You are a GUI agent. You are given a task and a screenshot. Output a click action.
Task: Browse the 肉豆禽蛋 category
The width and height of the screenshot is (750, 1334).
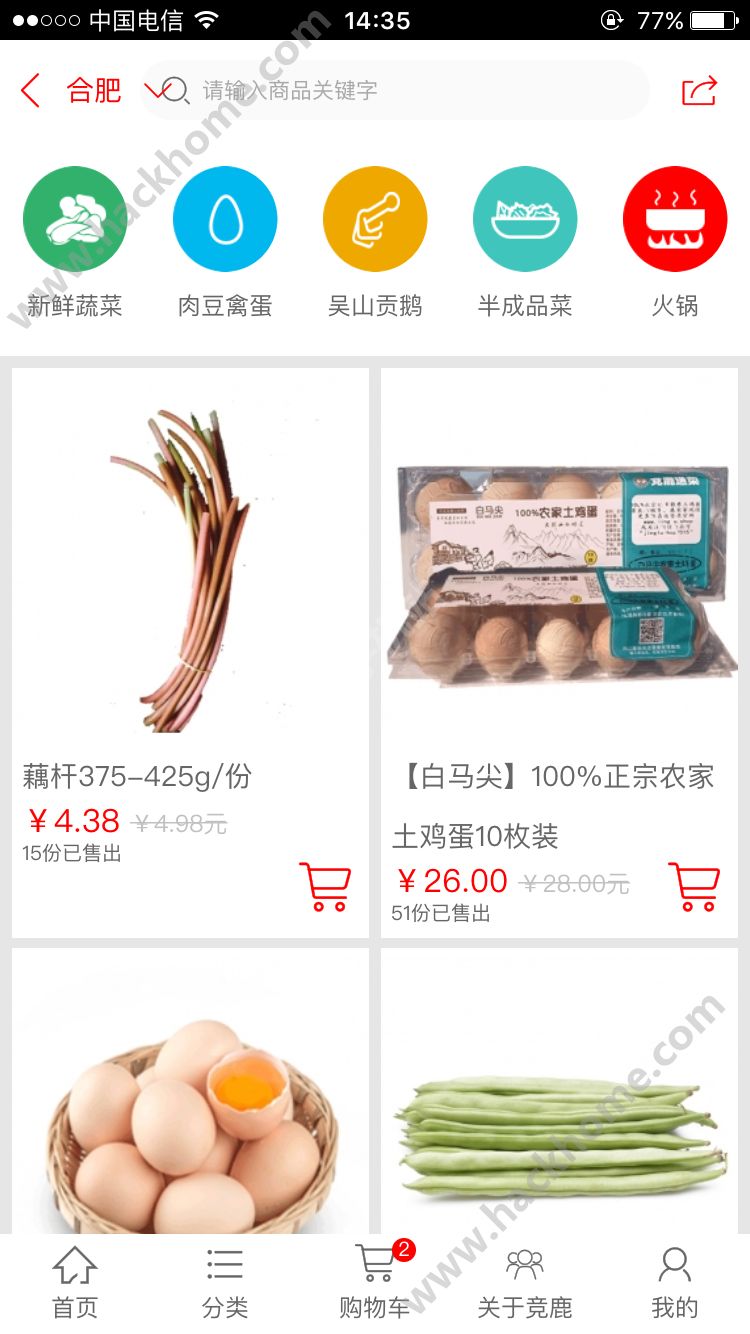click(x=225, y=219)
